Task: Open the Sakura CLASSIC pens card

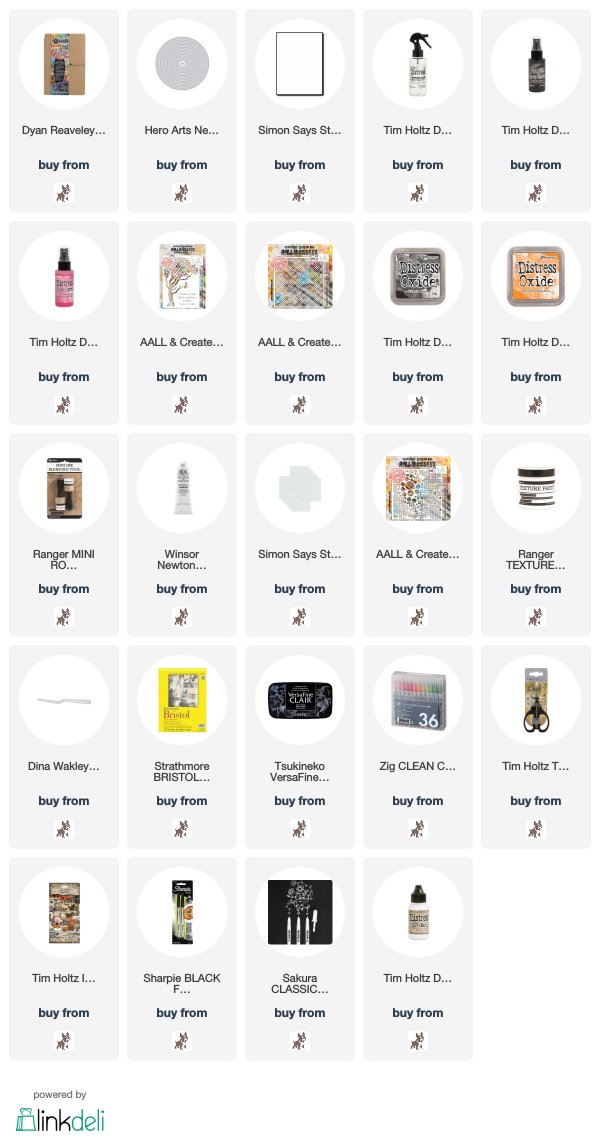Action: 300,958
